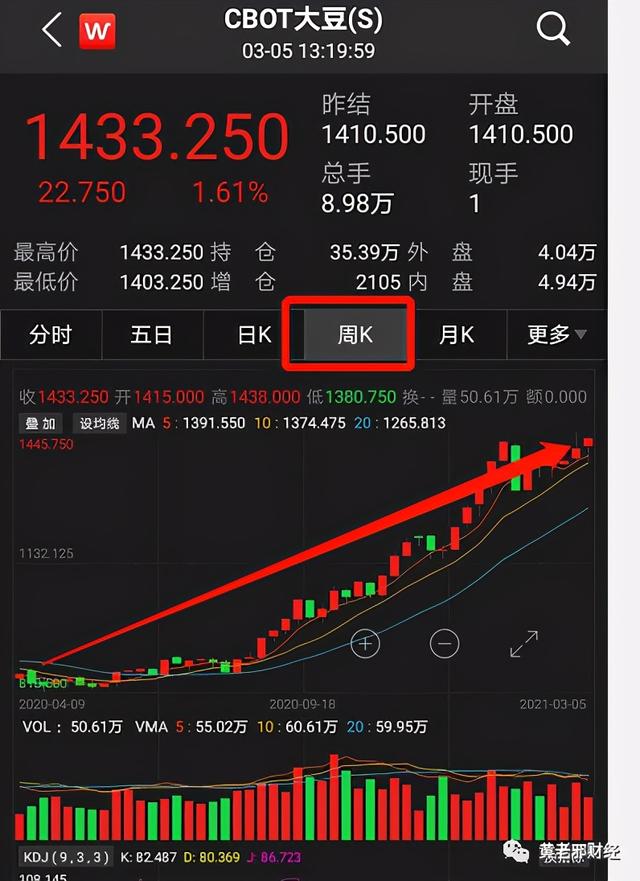This screenshot has height=881, width=640.
Task: Select the 日K chart tab
Action: click(254, 335)
